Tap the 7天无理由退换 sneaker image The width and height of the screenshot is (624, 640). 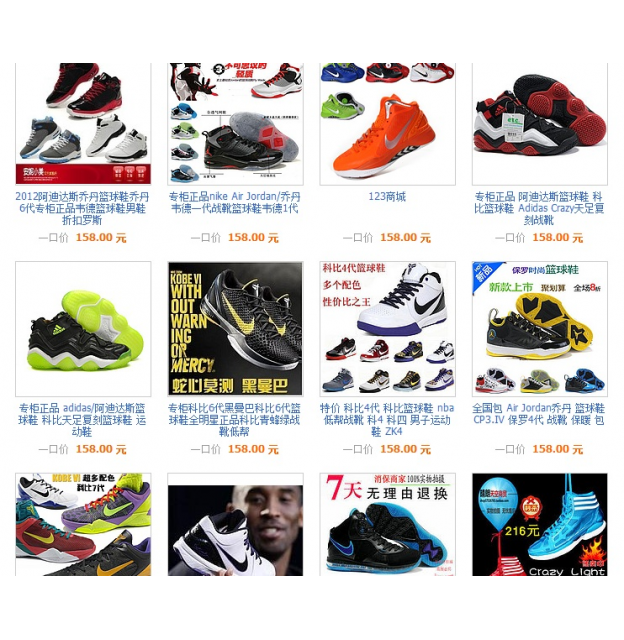(x=387, y=524)
